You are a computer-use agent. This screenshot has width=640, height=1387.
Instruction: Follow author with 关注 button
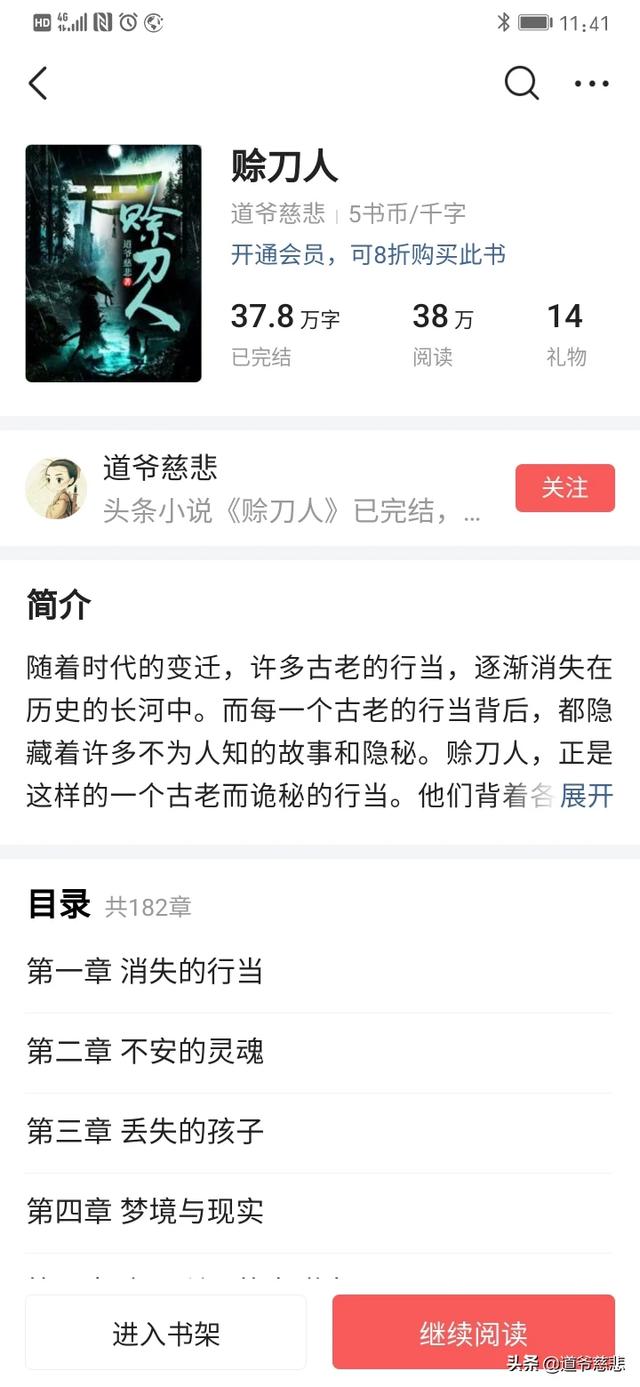tap(564, 488)
